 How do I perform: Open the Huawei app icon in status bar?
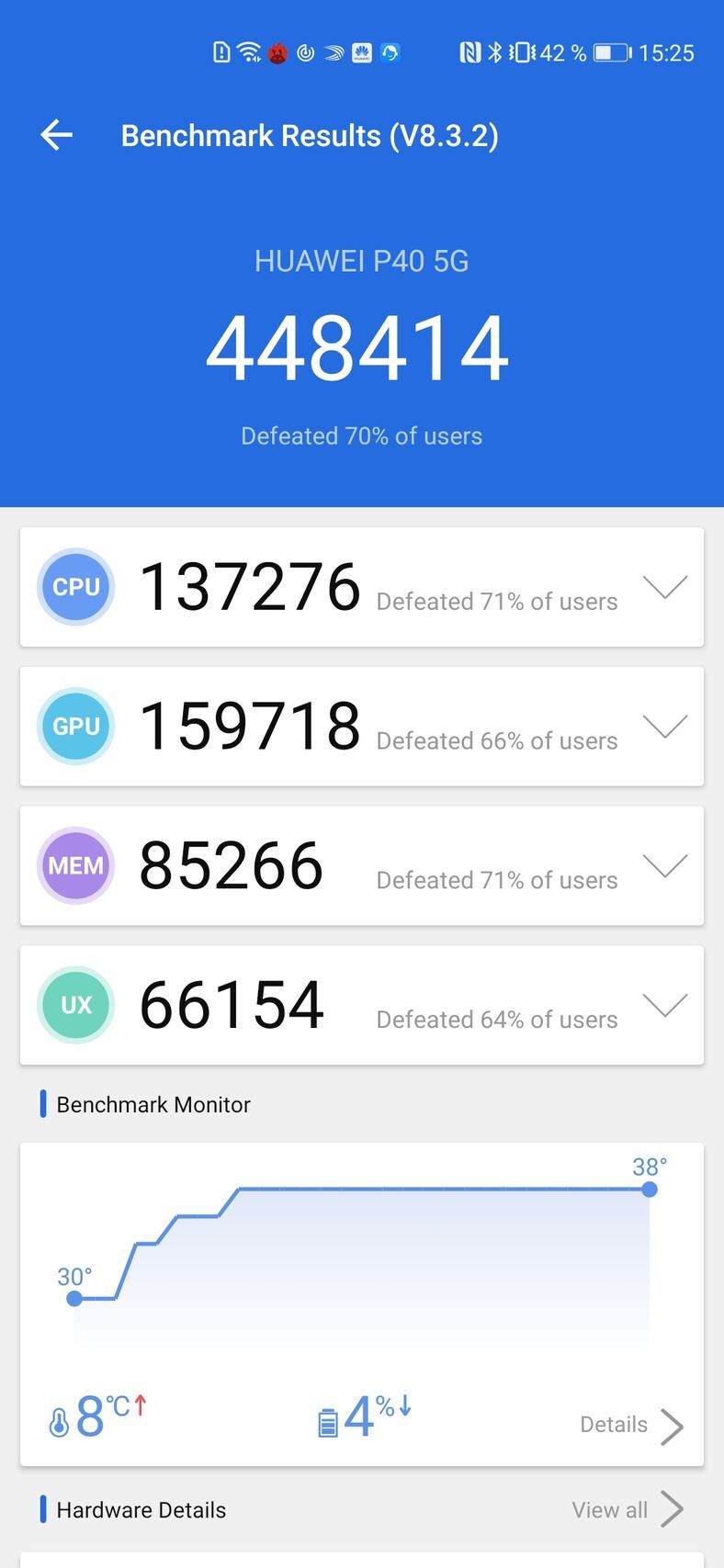[x=361, y=52]
